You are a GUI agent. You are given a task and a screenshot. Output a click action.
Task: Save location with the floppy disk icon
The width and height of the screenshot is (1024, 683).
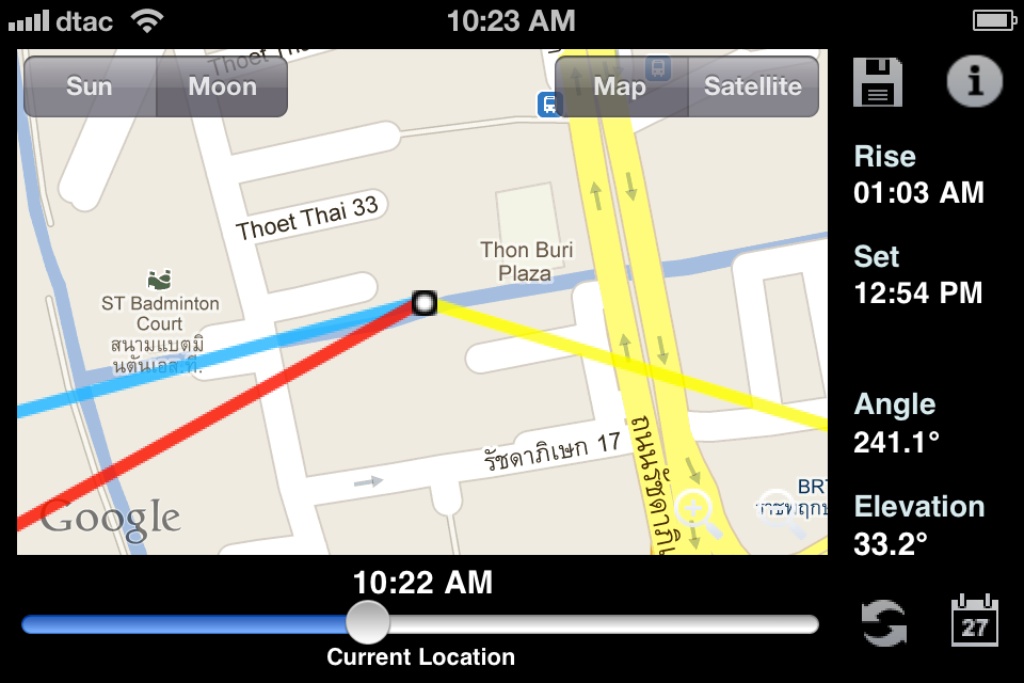coord(877,82)
